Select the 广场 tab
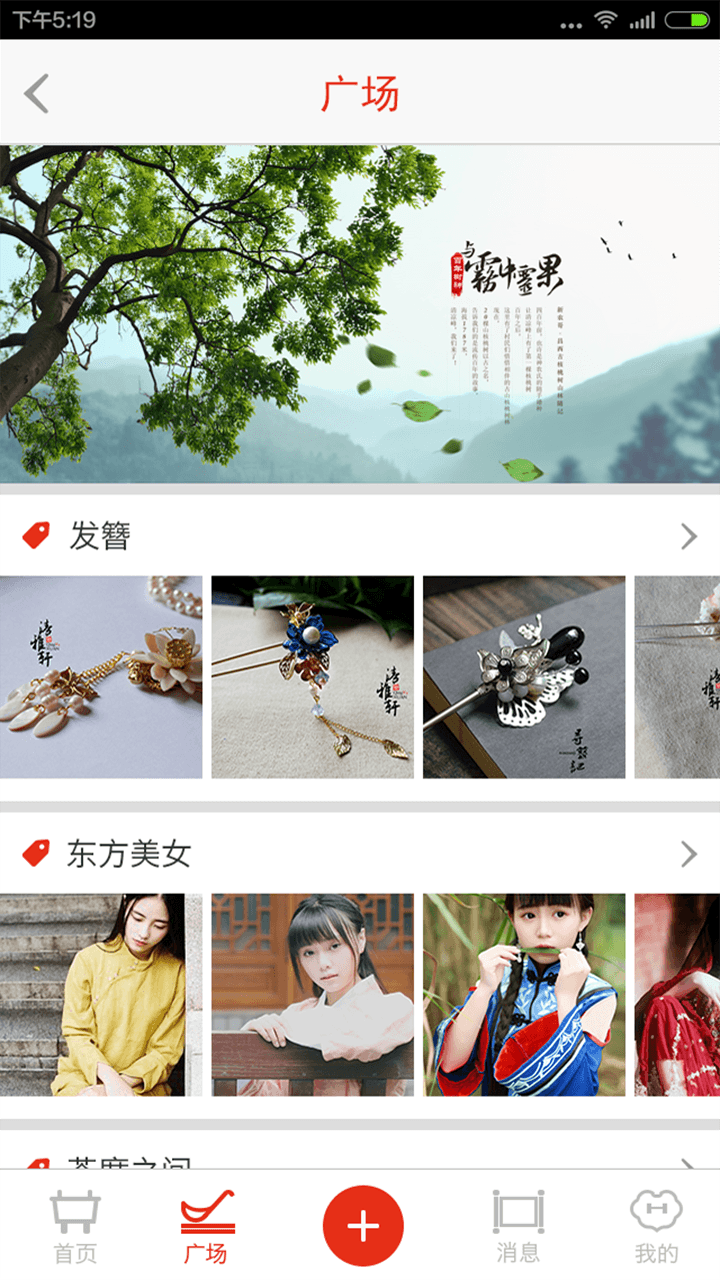 tap(206, 1227)
